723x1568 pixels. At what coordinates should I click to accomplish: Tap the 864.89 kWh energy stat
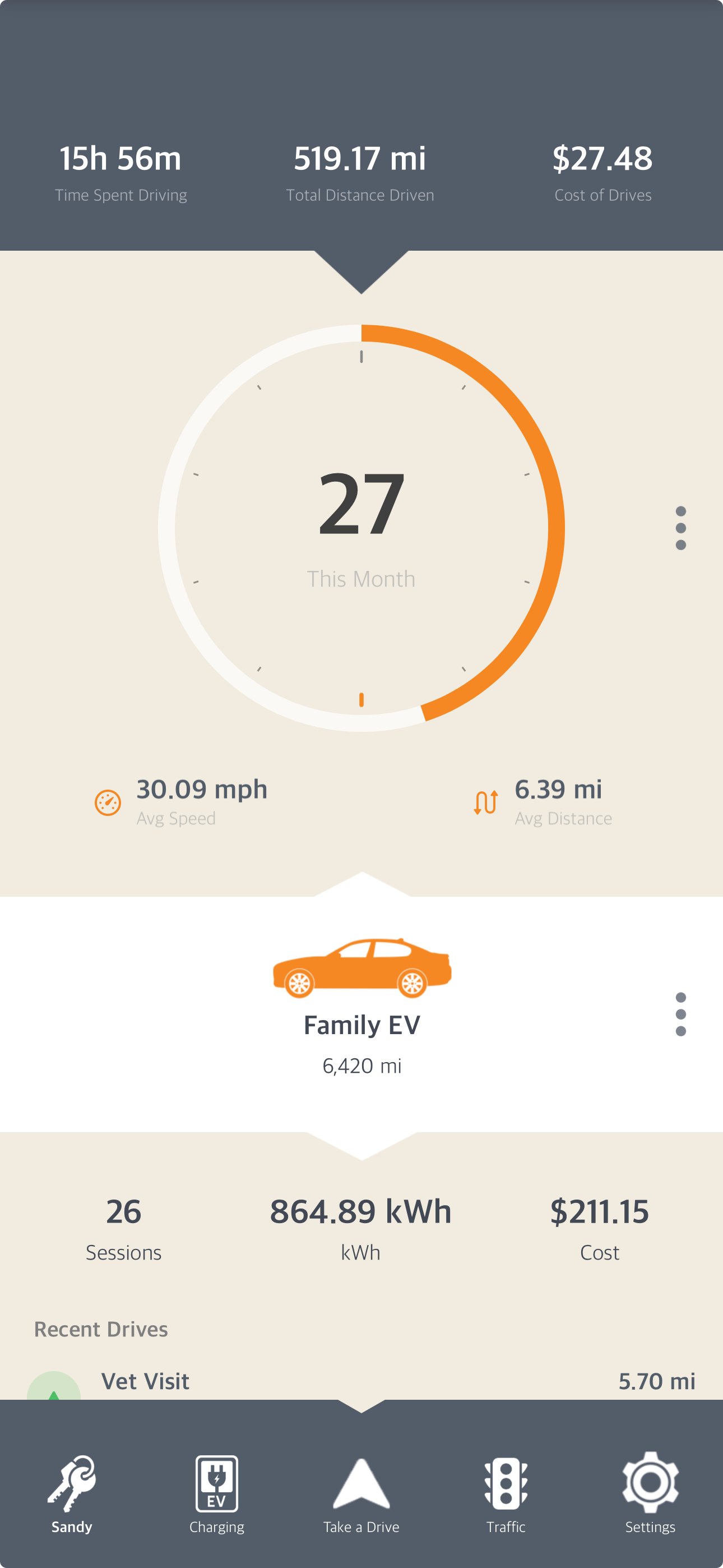[x=360, y=1211]
